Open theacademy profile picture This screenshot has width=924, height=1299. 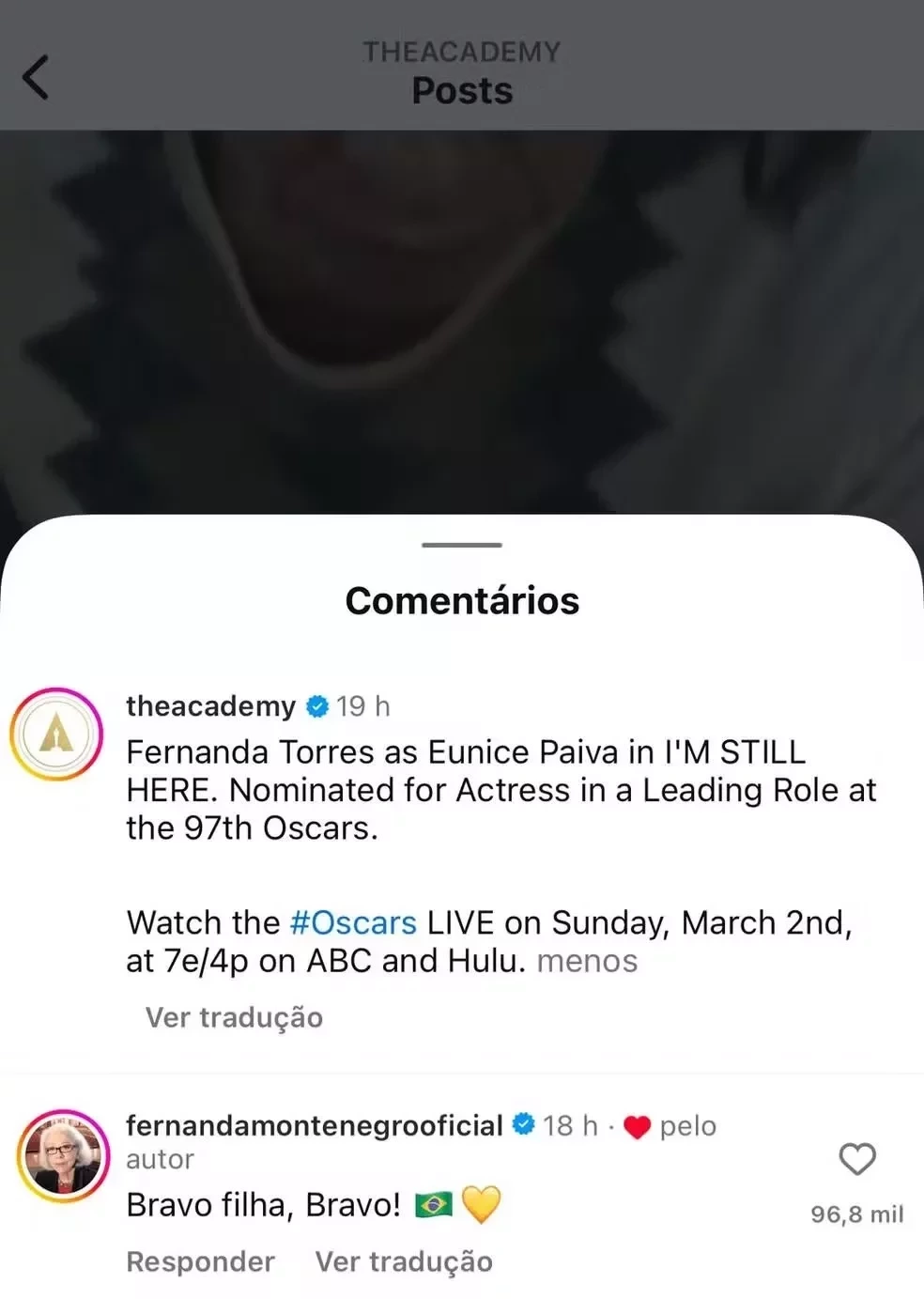pos(56,735)
